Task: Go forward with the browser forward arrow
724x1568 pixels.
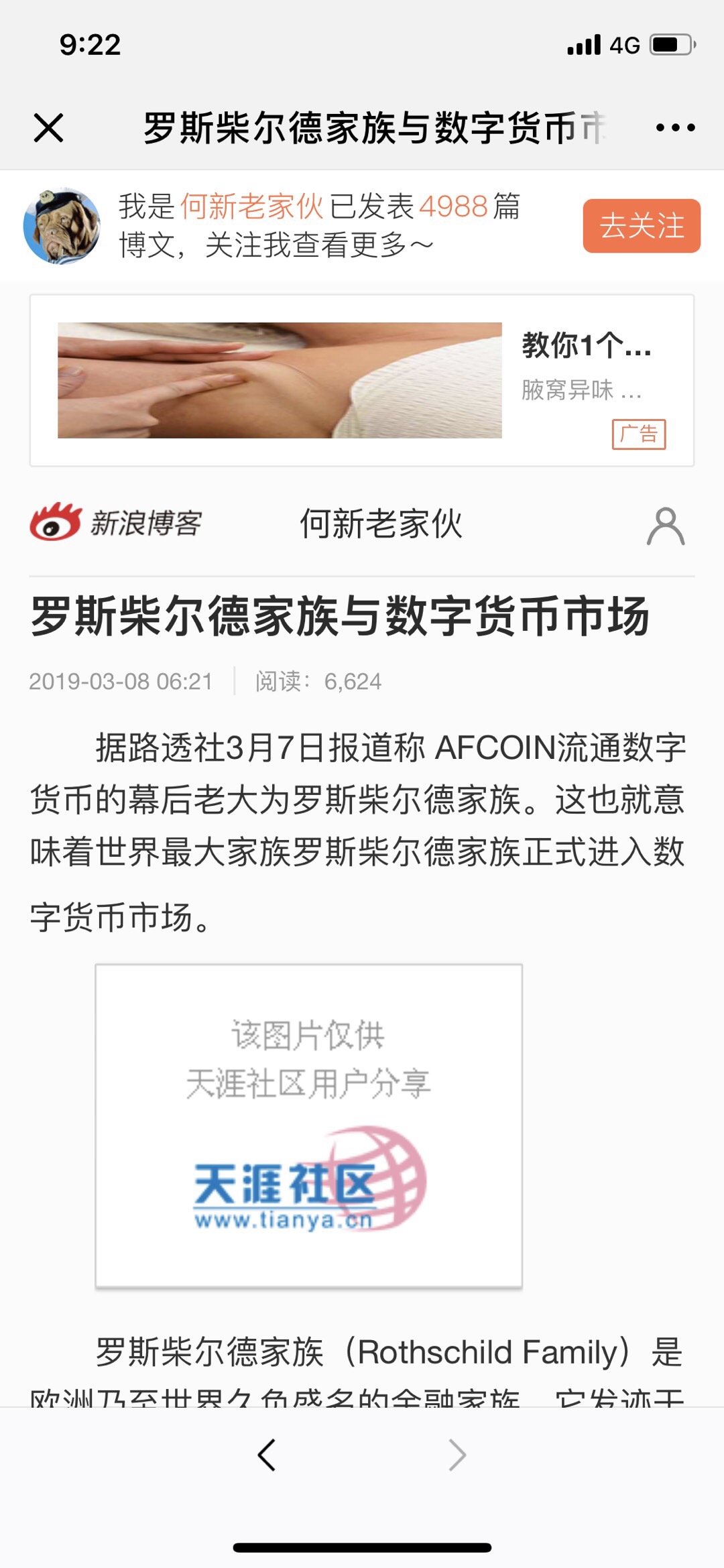Action: click(x=457, y=1455)
